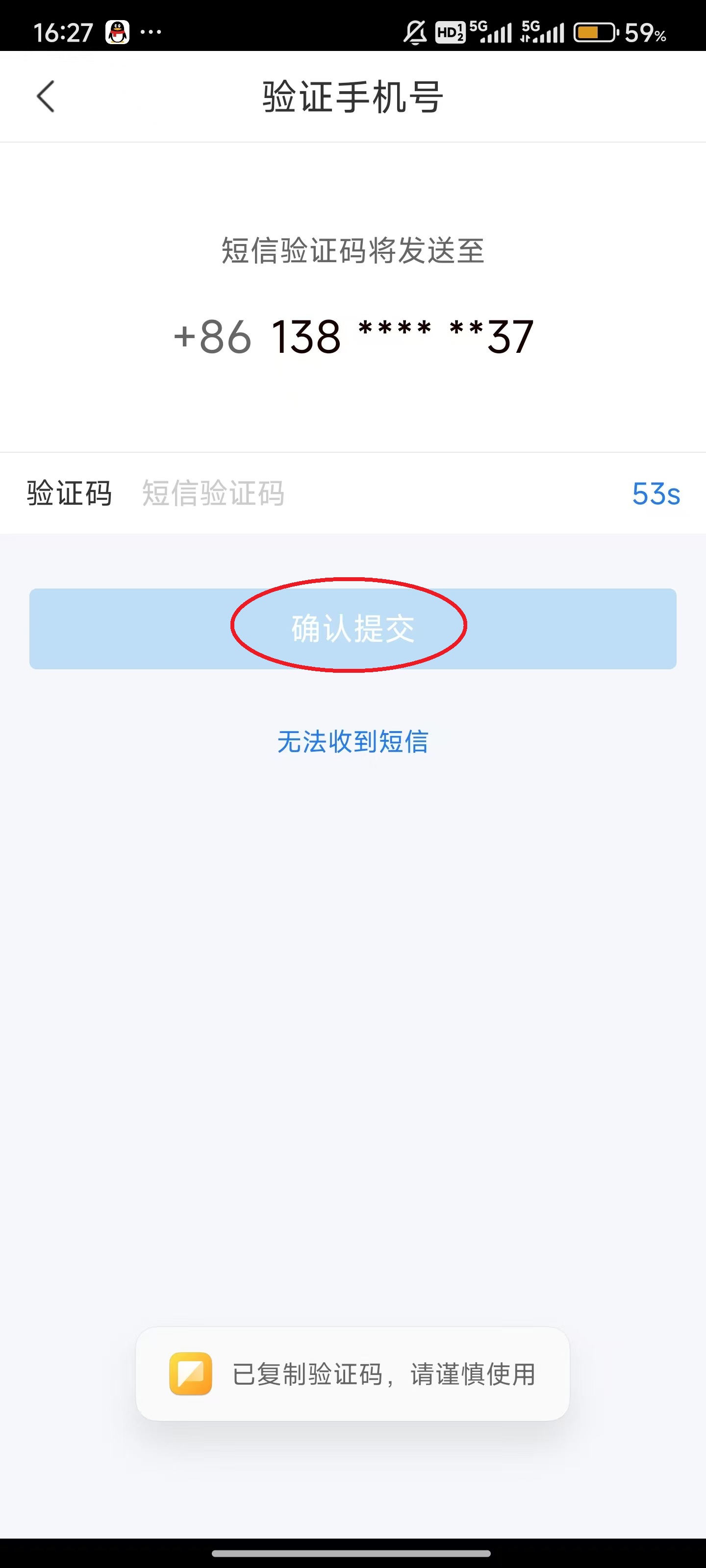The width and height of the screenshot is (706, 1568).
Task: Tap the home indicator bar at bottom
Action: [352, 1554]
